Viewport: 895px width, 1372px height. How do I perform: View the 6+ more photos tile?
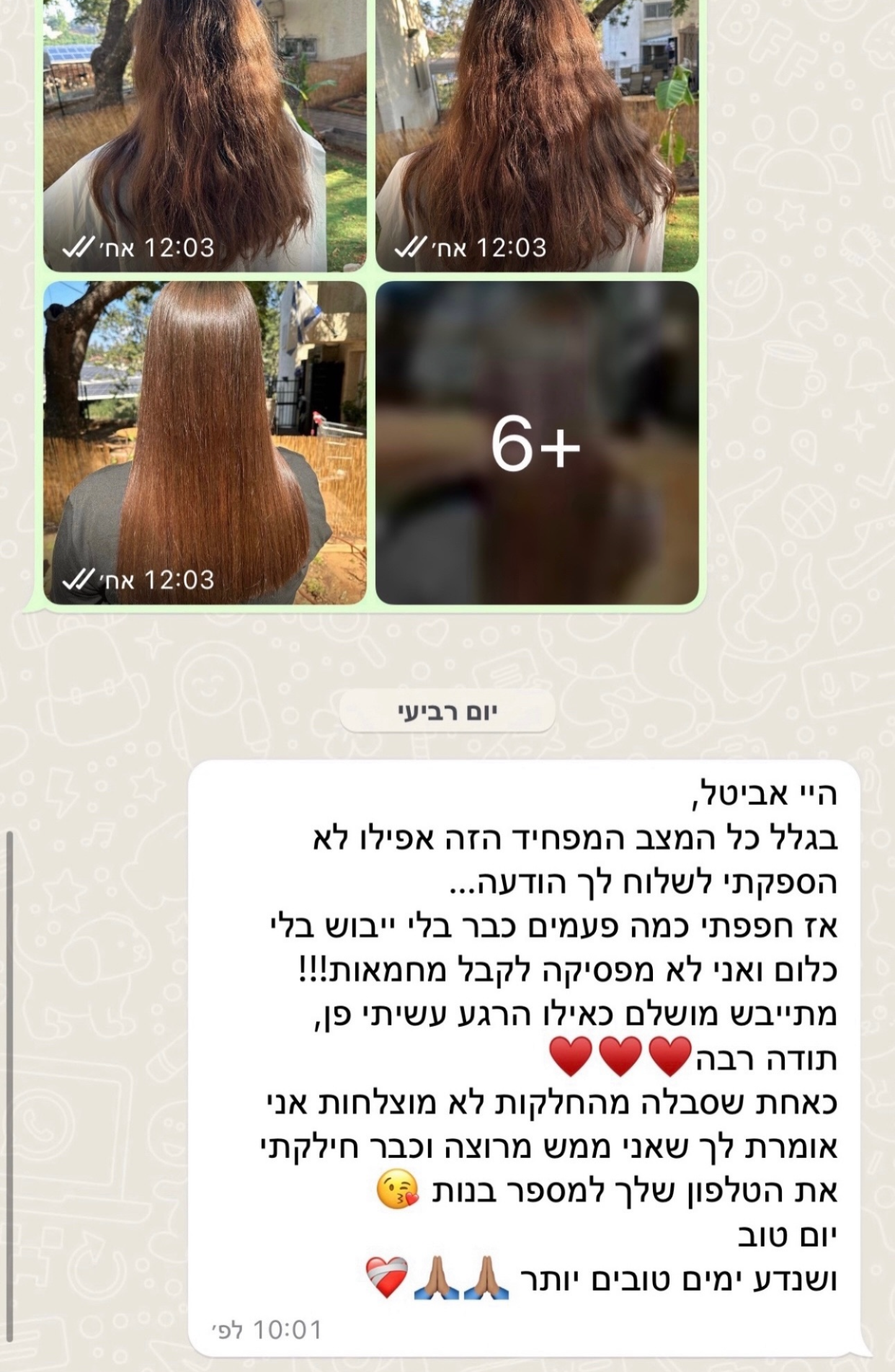pos(537,442)
